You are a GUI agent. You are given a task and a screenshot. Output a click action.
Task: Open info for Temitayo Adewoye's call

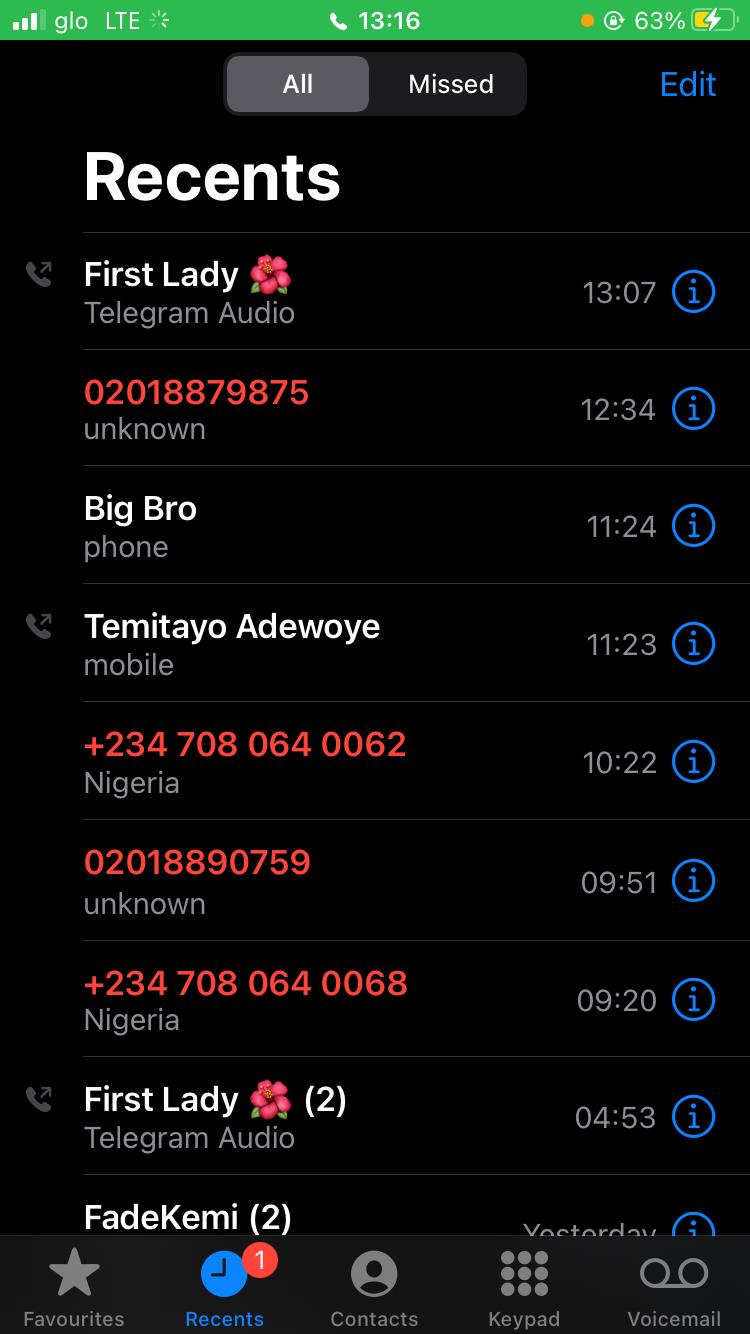point(693,644)
